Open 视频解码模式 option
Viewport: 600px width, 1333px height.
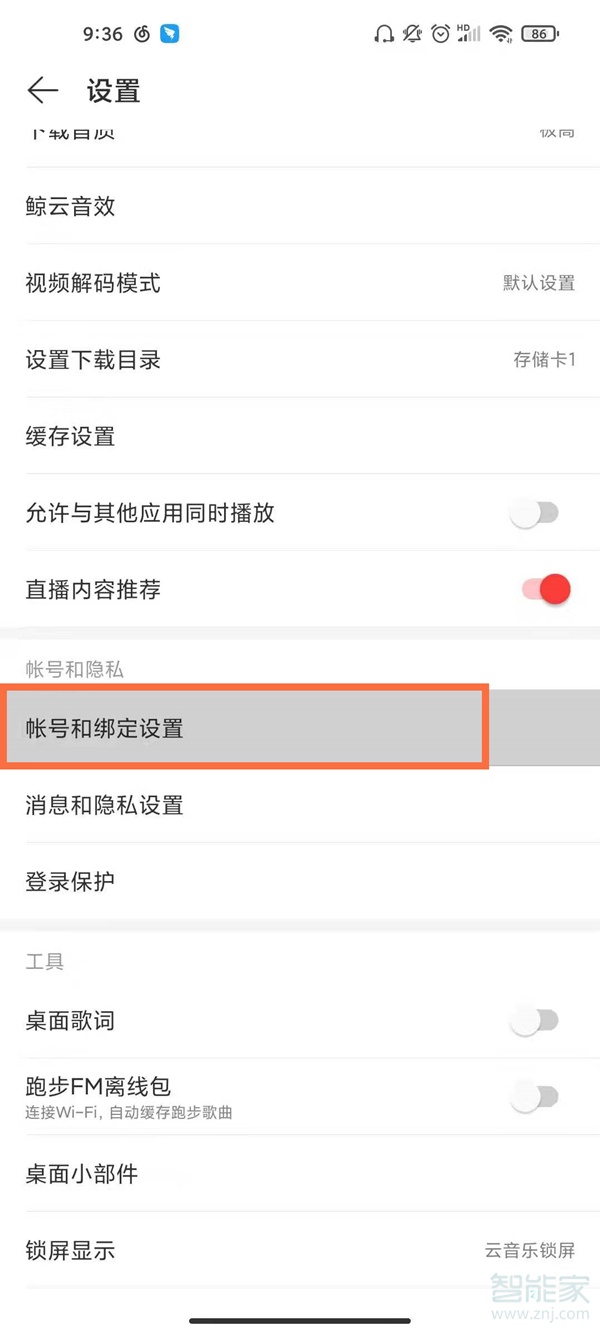tap(300, 283)
